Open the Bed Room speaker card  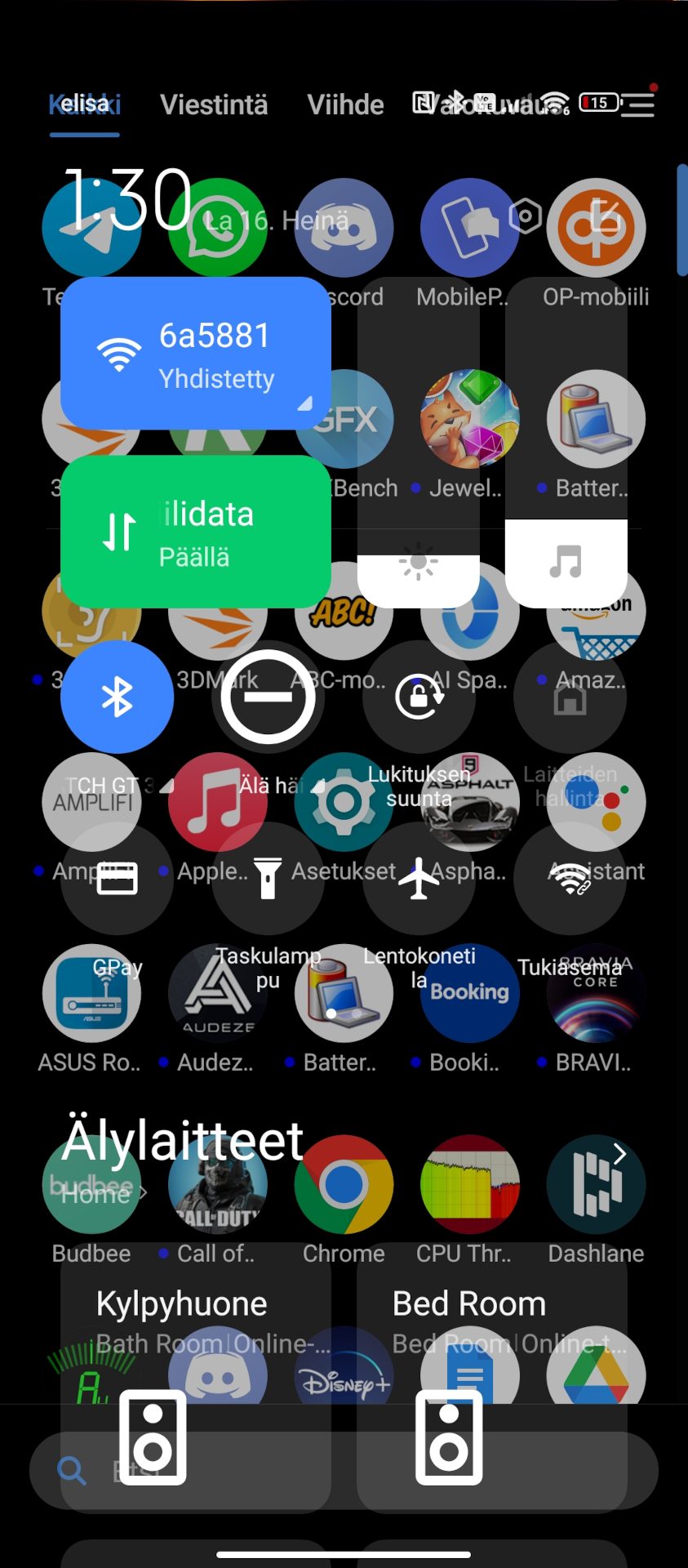[491, 1388]
